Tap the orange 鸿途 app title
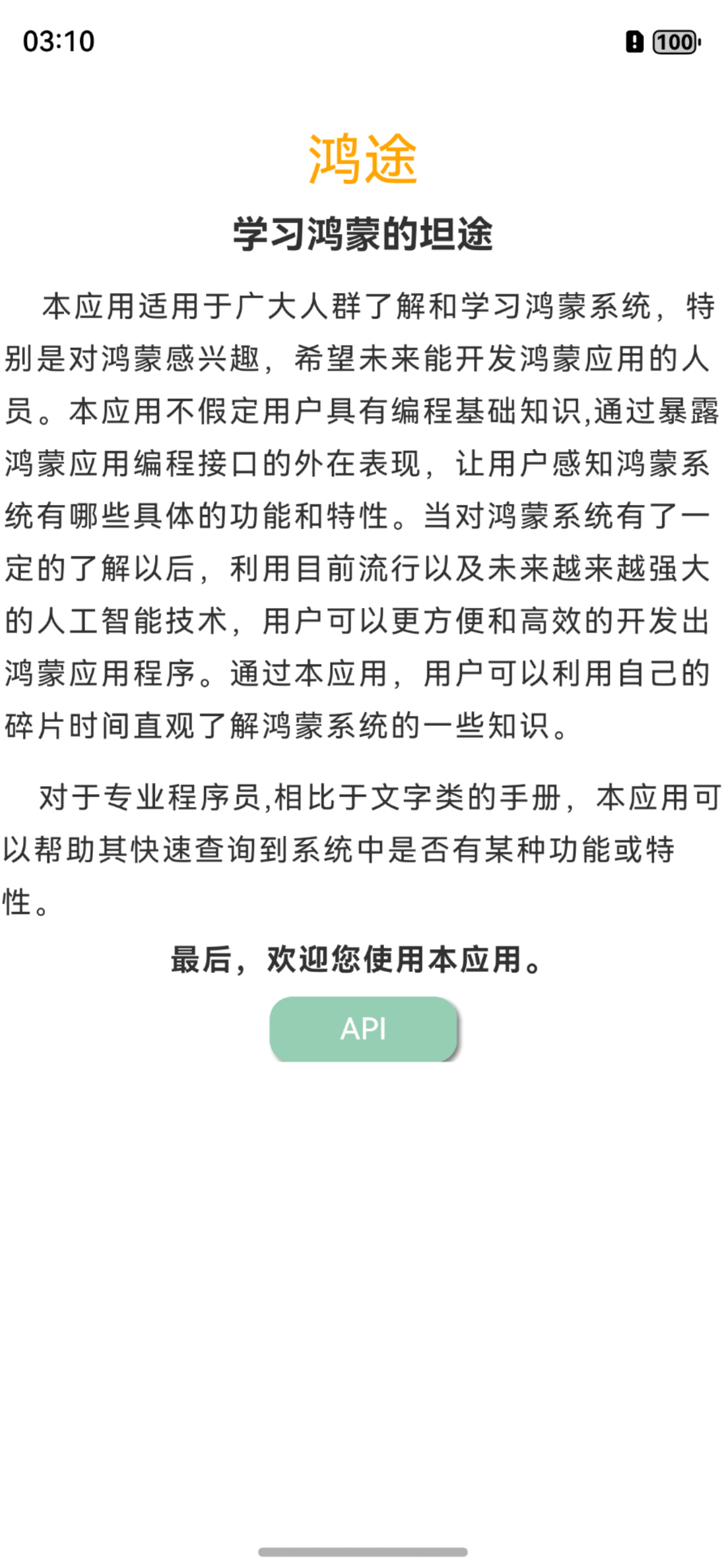Image resolution: width=726 pixels, height=1568 pixels. click(362, 159)
